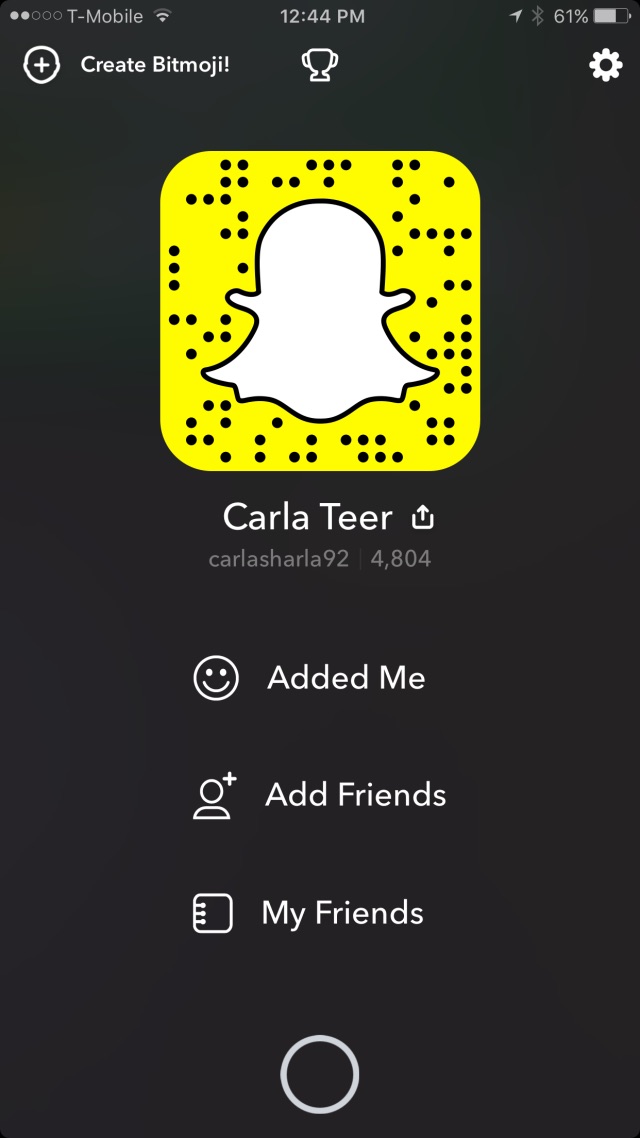Screen dimensions: 640x1138
Task: Share username via share icon
Action: (423, 518)
